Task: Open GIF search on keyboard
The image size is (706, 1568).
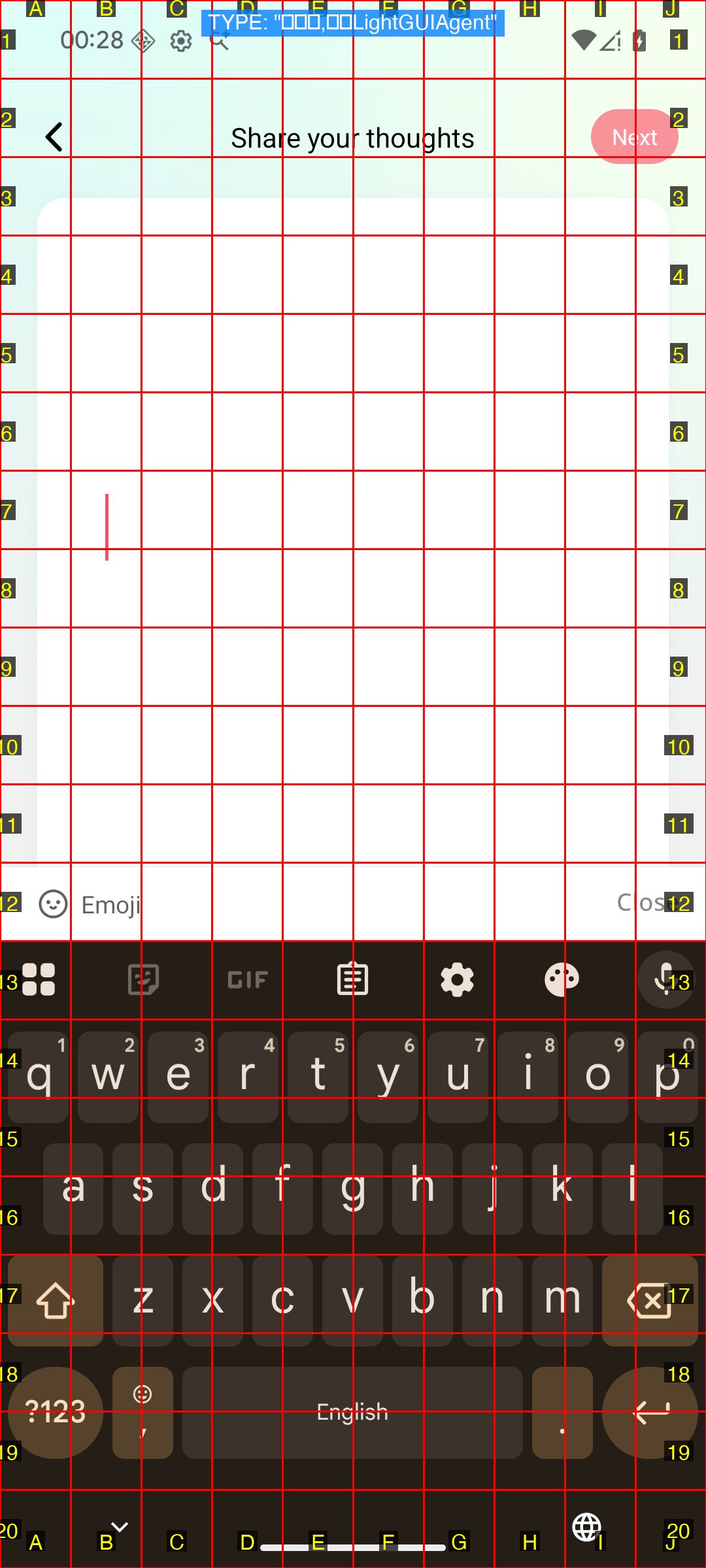Action: click(248, 979)
